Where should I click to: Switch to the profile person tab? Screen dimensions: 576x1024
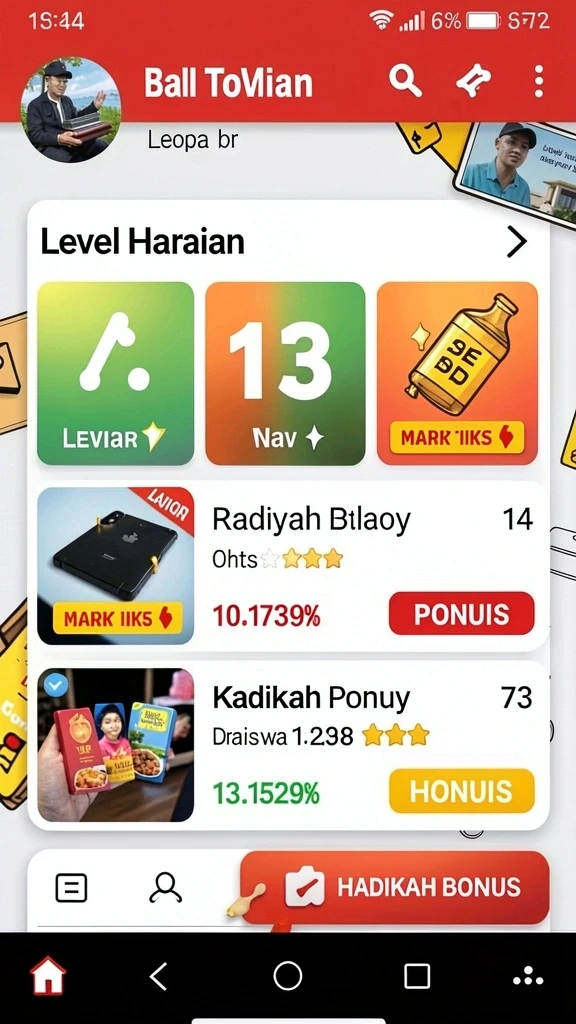(165, 888)
